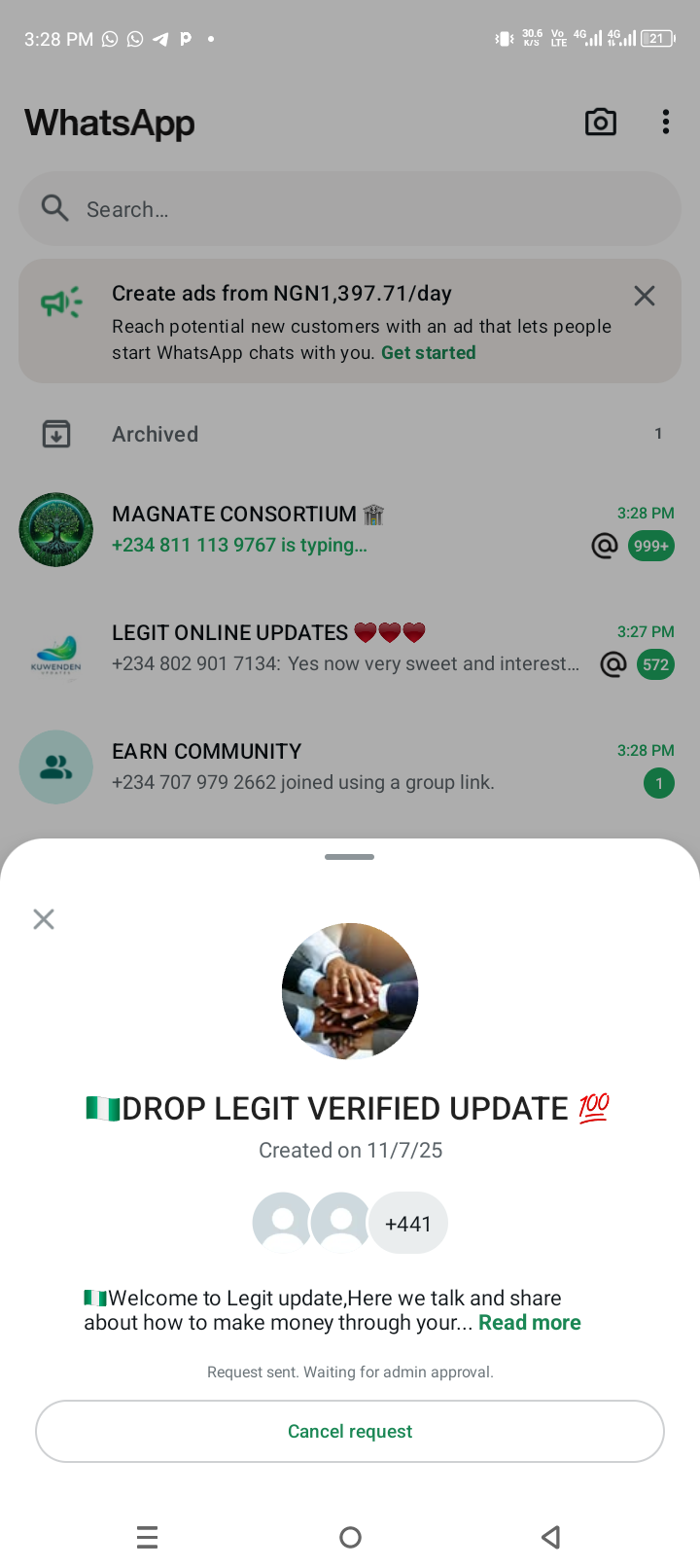Go to the home screen
The image size is (700, 1568).
pyautogui.click(x=351, y=1537)
